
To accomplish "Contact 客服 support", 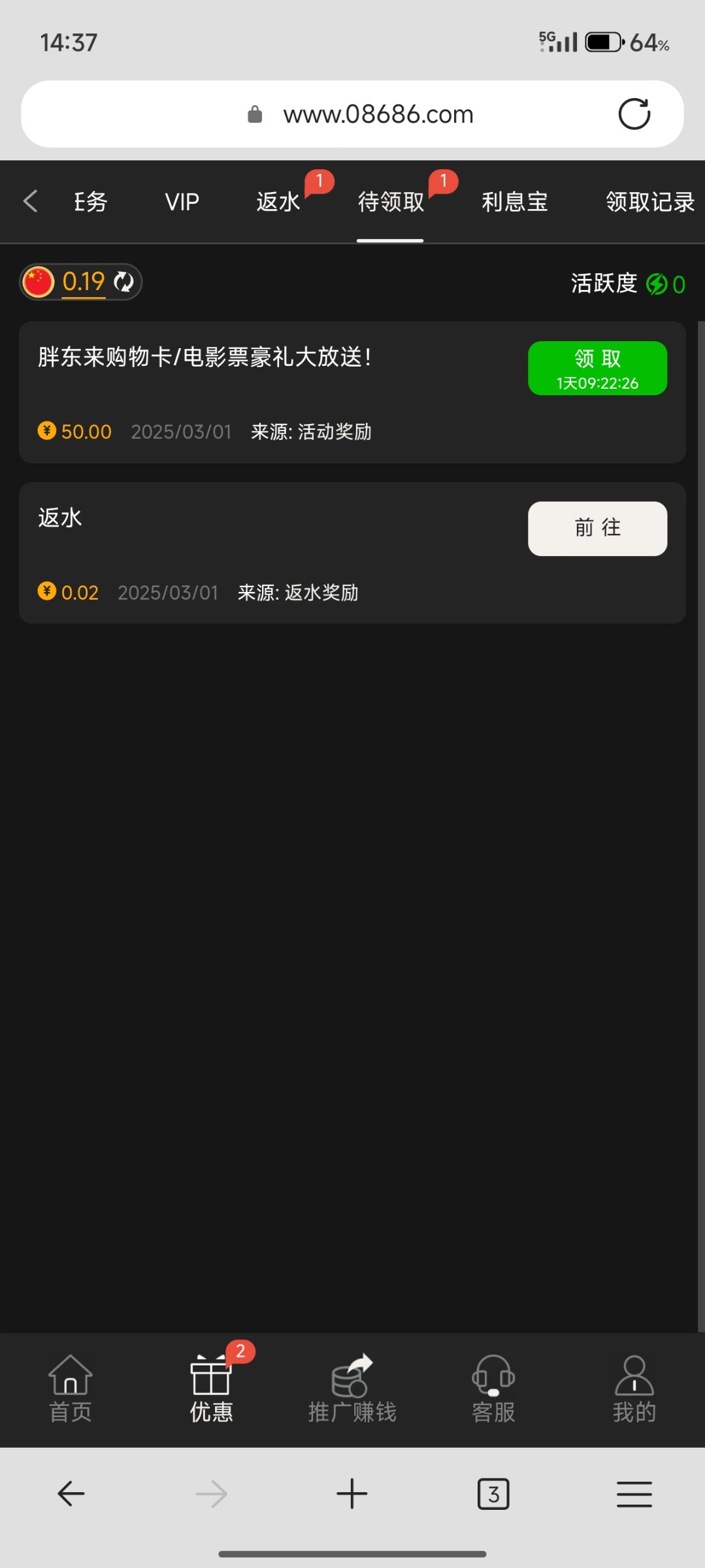I will pyautogui.click(x=493, y=1389).
